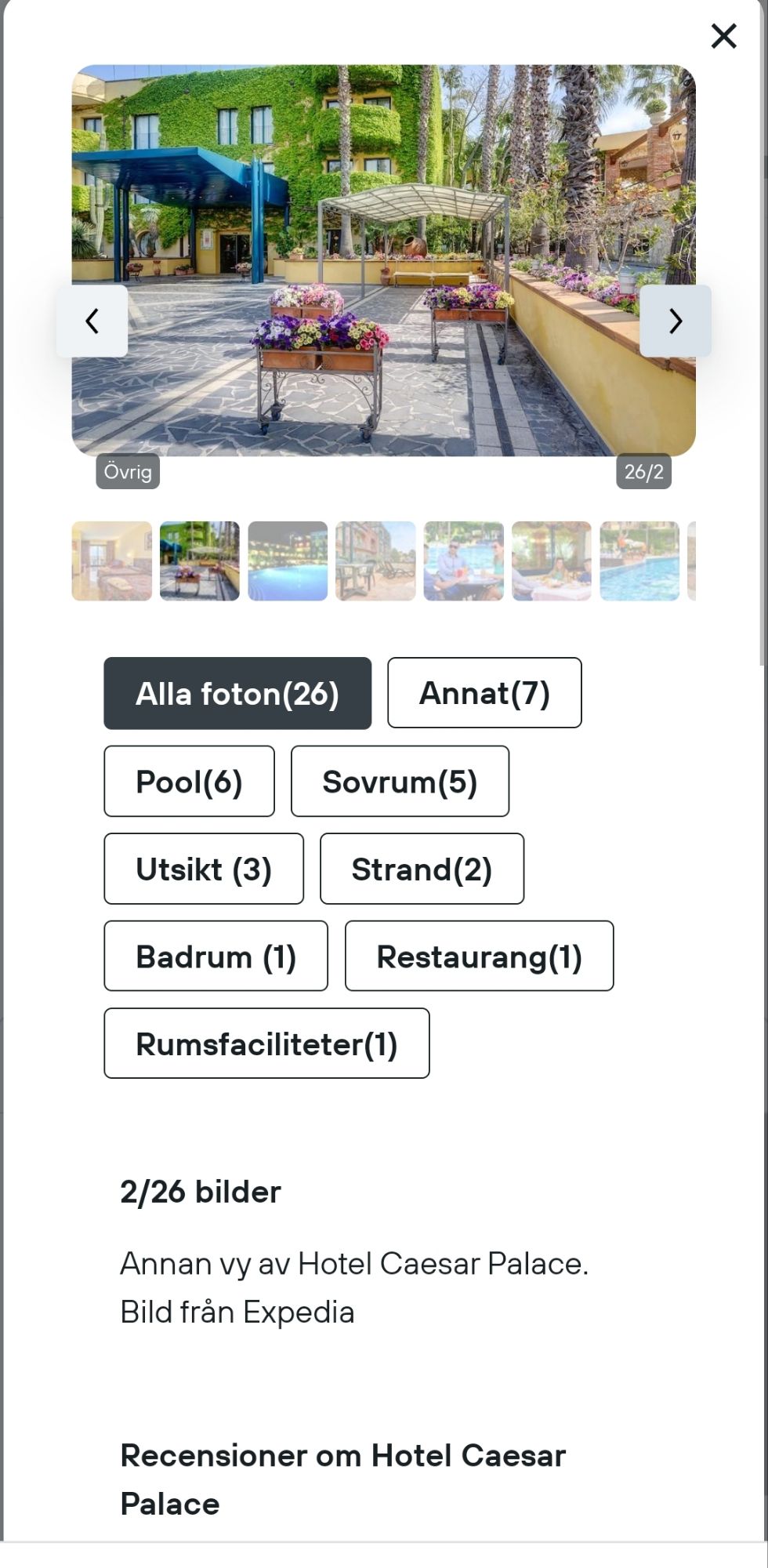This screenshot has height=1568, width=768.
Task: Select the night pool thumbnail
Action: (288, 561)
